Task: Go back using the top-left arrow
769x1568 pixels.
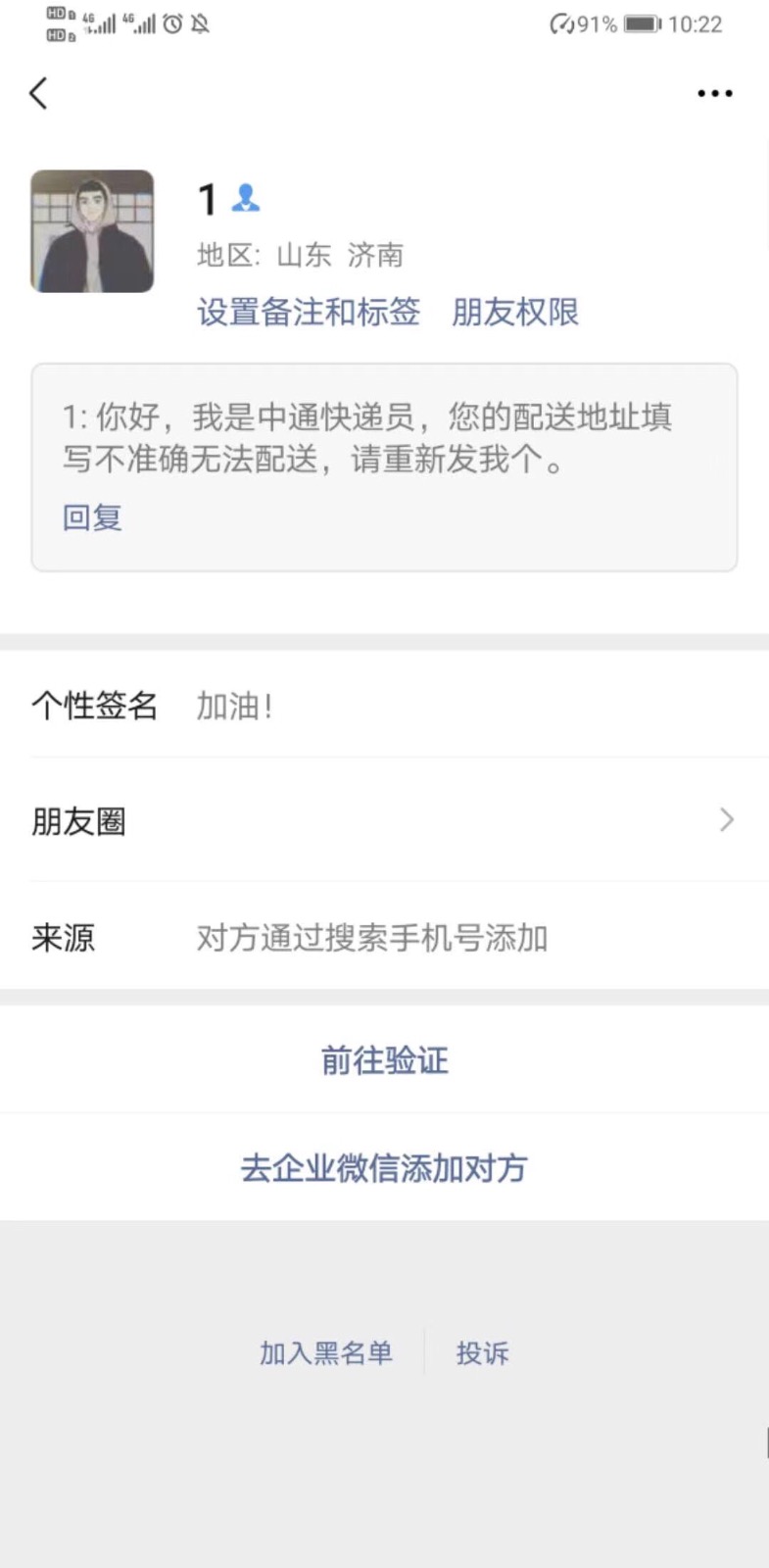Action: click(x=38, y=93)
